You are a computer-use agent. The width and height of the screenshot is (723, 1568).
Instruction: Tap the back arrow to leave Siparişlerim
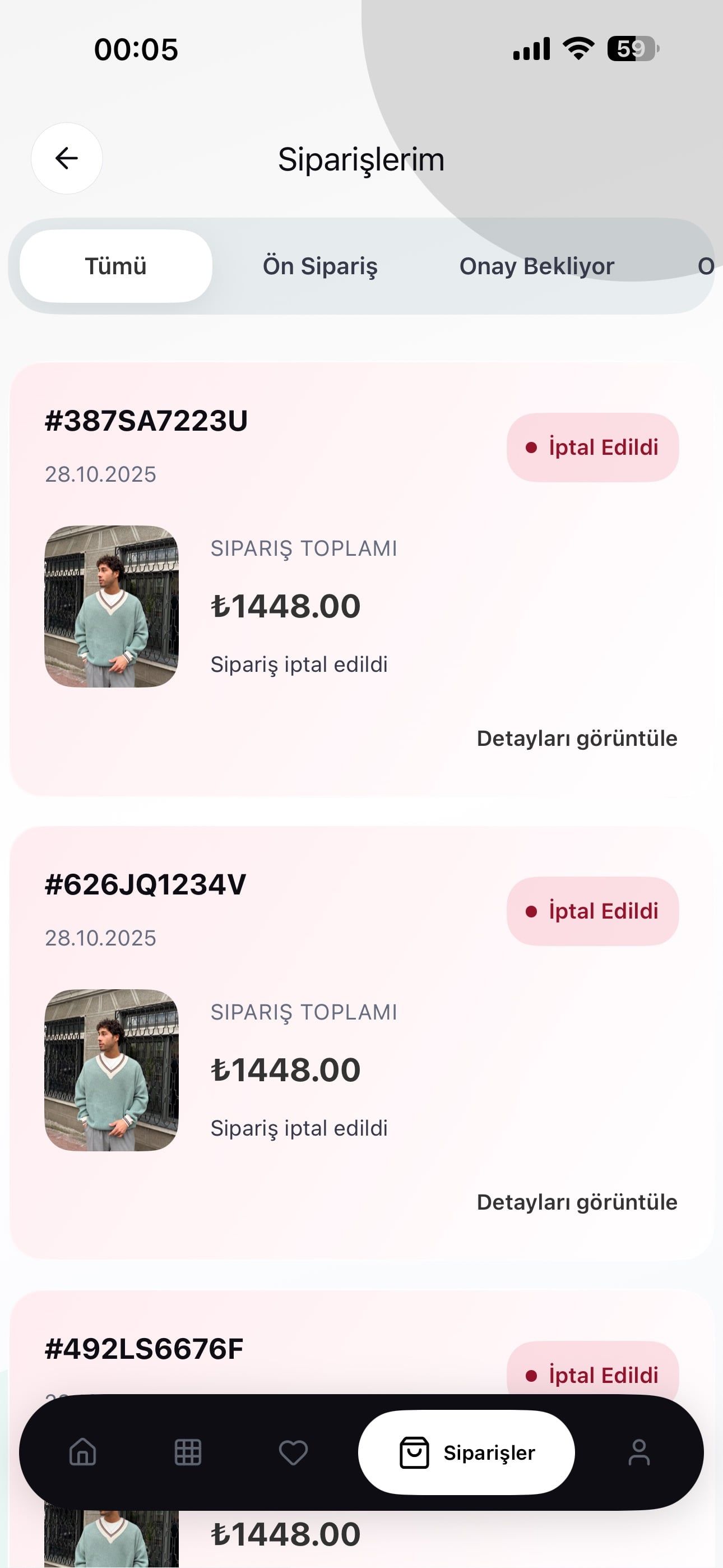coord(66,159)
